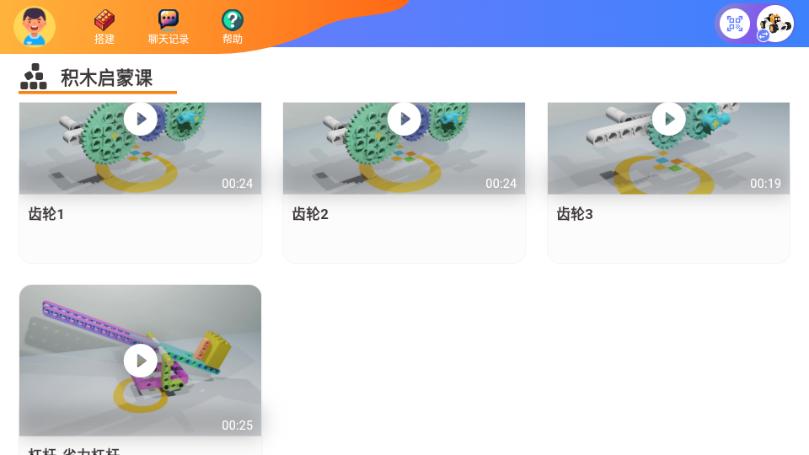Play the 杠杆 lever video

pos(141,361)
